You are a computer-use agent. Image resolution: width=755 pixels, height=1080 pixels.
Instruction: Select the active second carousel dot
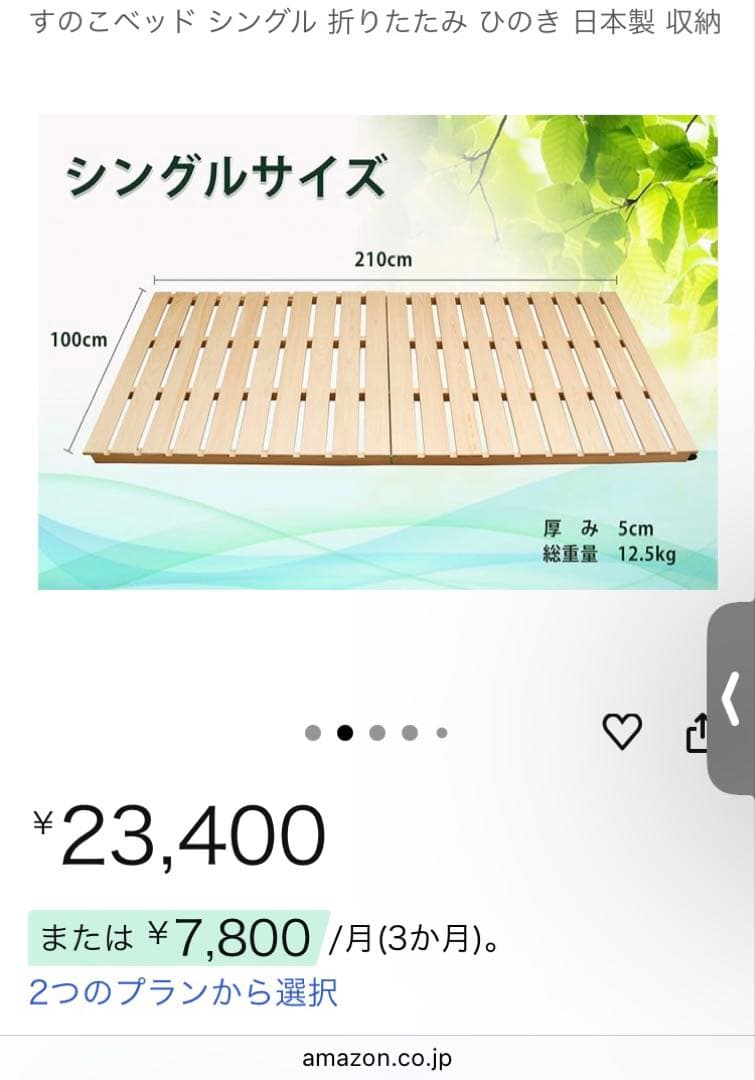click(345, 731)
